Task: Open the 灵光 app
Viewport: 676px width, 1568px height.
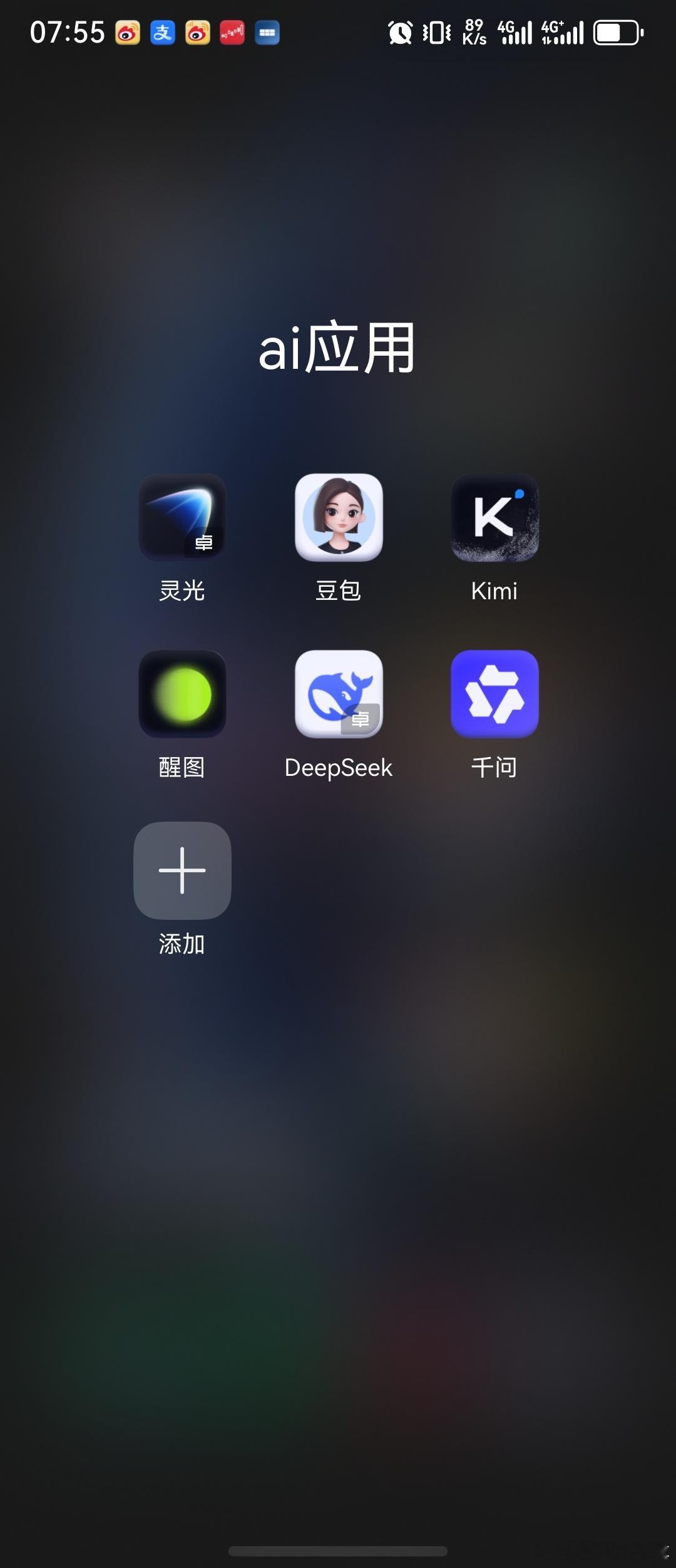Action: (182, 517)
